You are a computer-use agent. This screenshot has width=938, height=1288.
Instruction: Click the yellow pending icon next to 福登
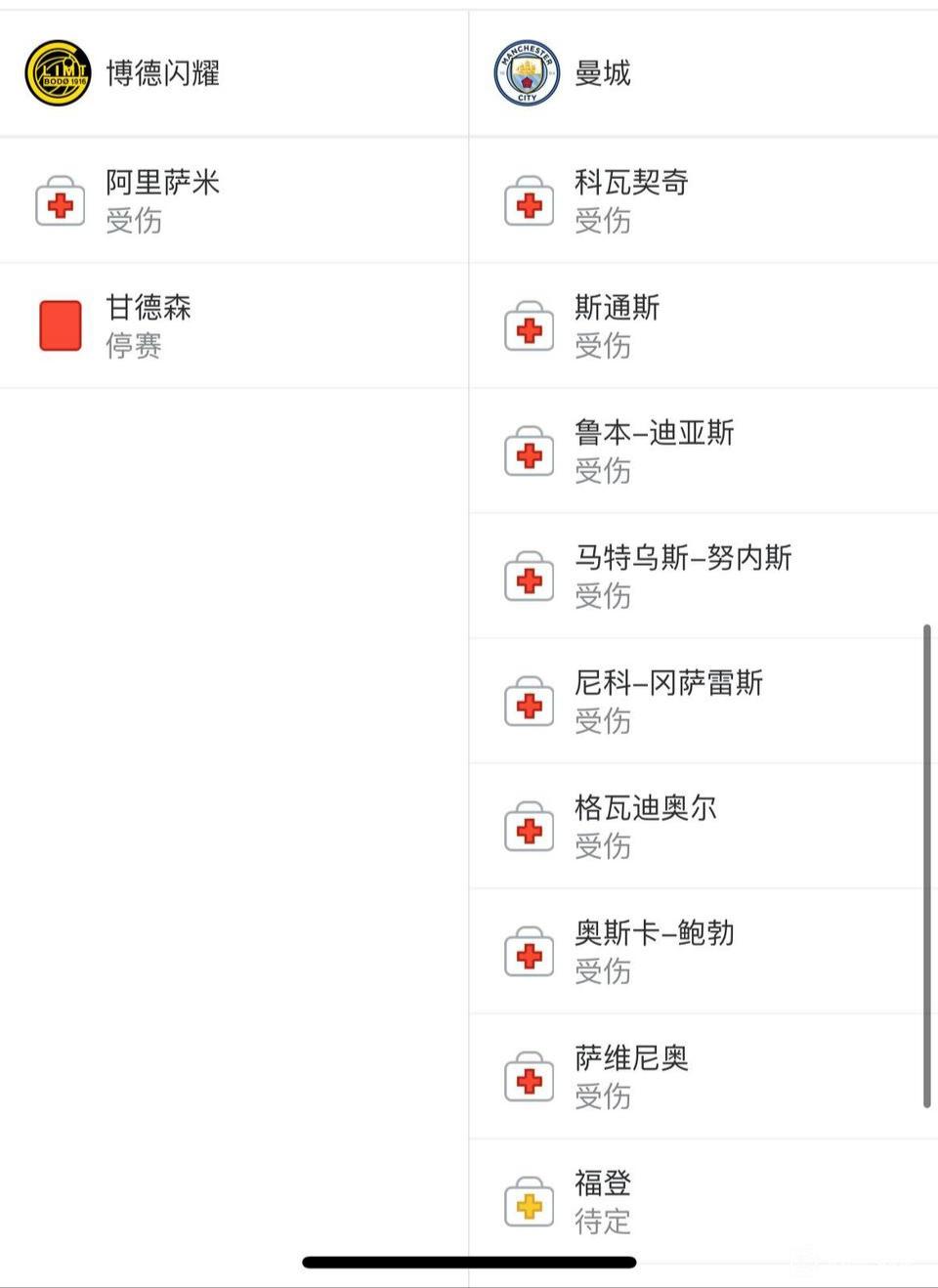(529, 1201)
